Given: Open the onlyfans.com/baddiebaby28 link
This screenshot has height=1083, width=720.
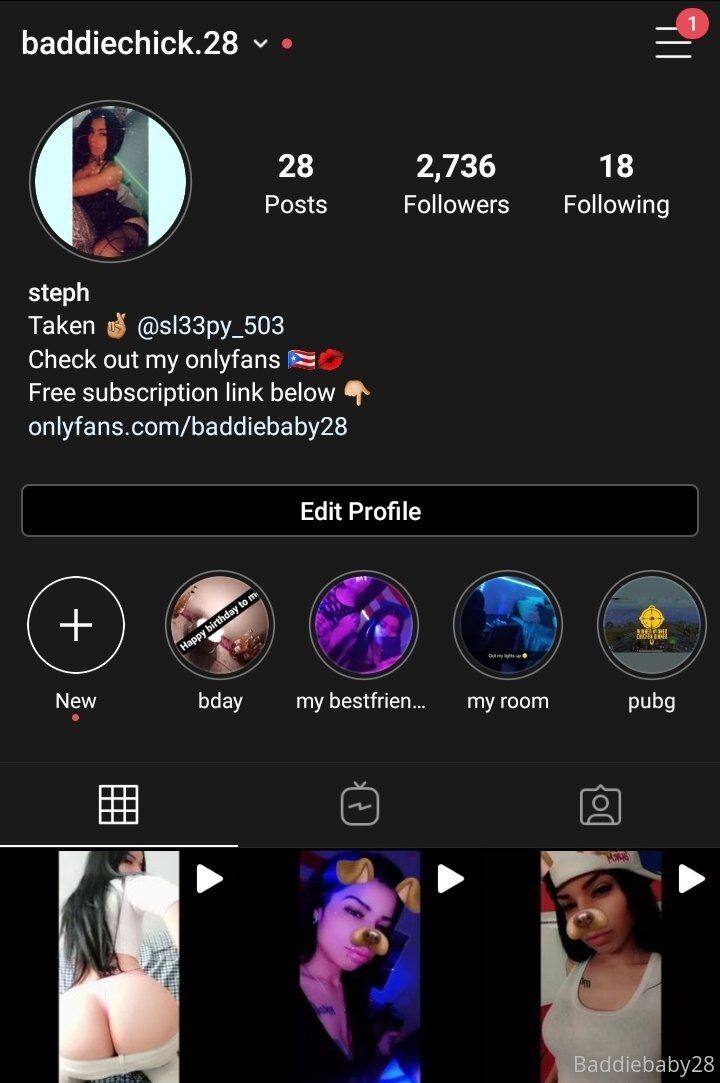Looking at the screenshot, I should coord(188,426).
